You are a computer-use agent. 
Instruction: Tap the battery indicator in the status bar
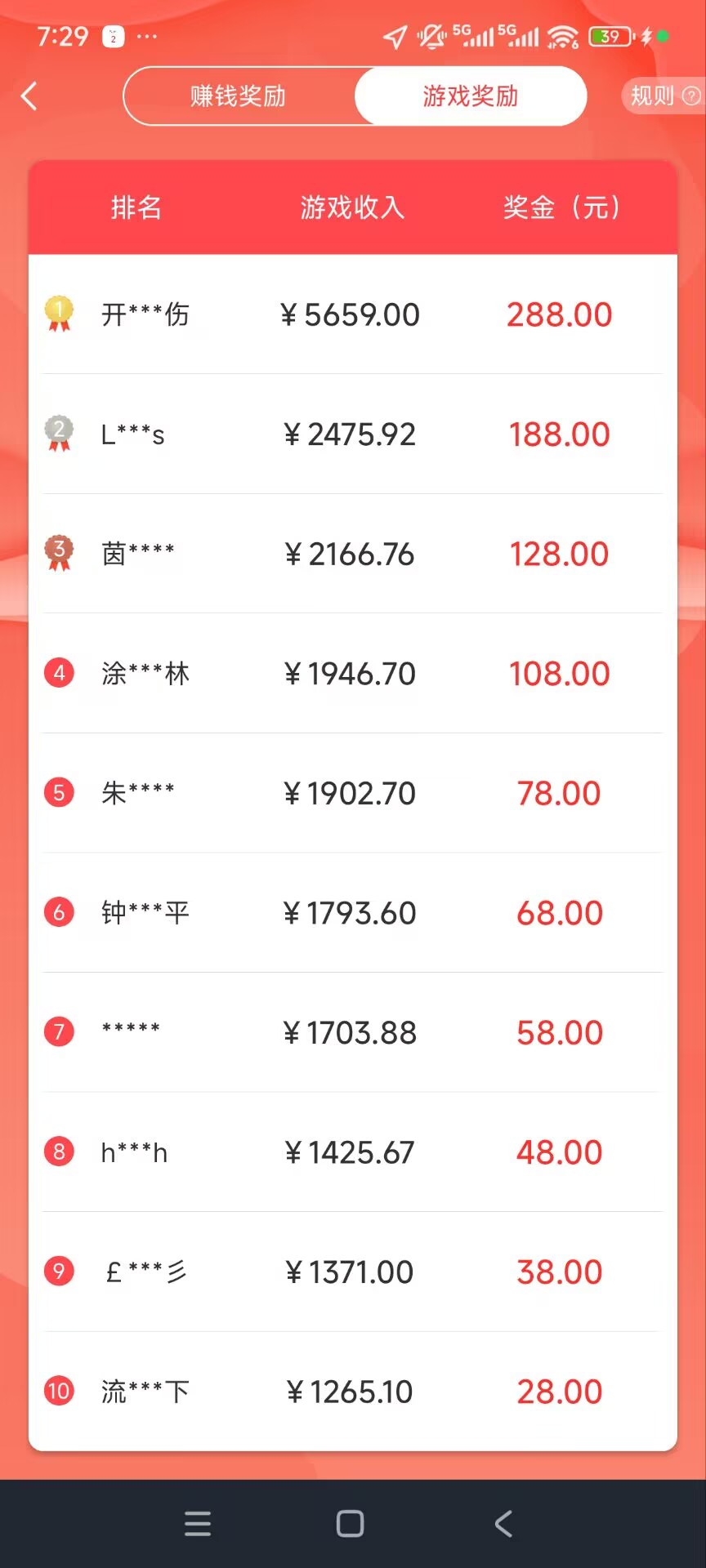click(x=609, y=36)
